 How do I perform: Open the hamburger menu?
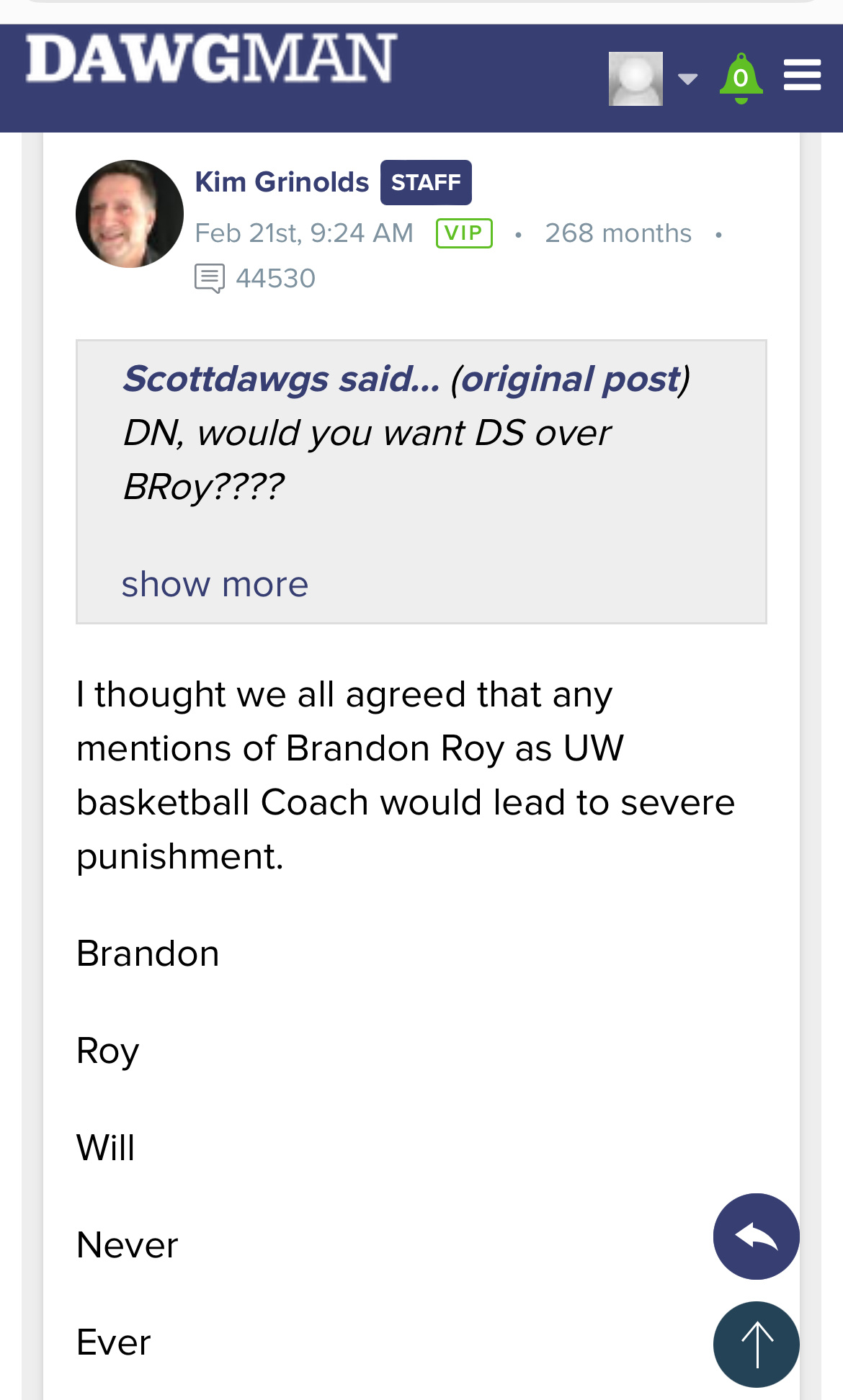point(802,76)
